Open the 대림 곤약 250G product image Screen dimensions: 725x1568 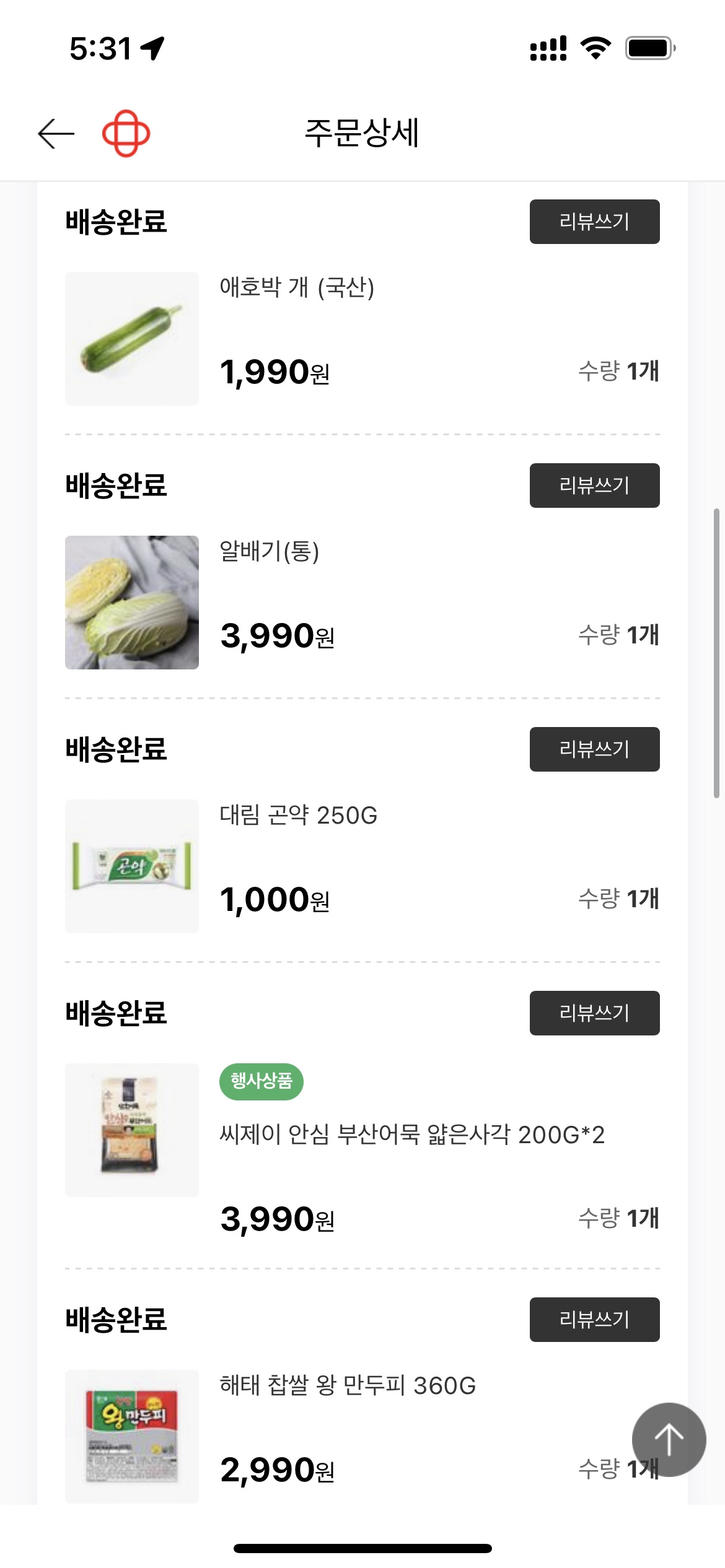(x=132, y=866)
